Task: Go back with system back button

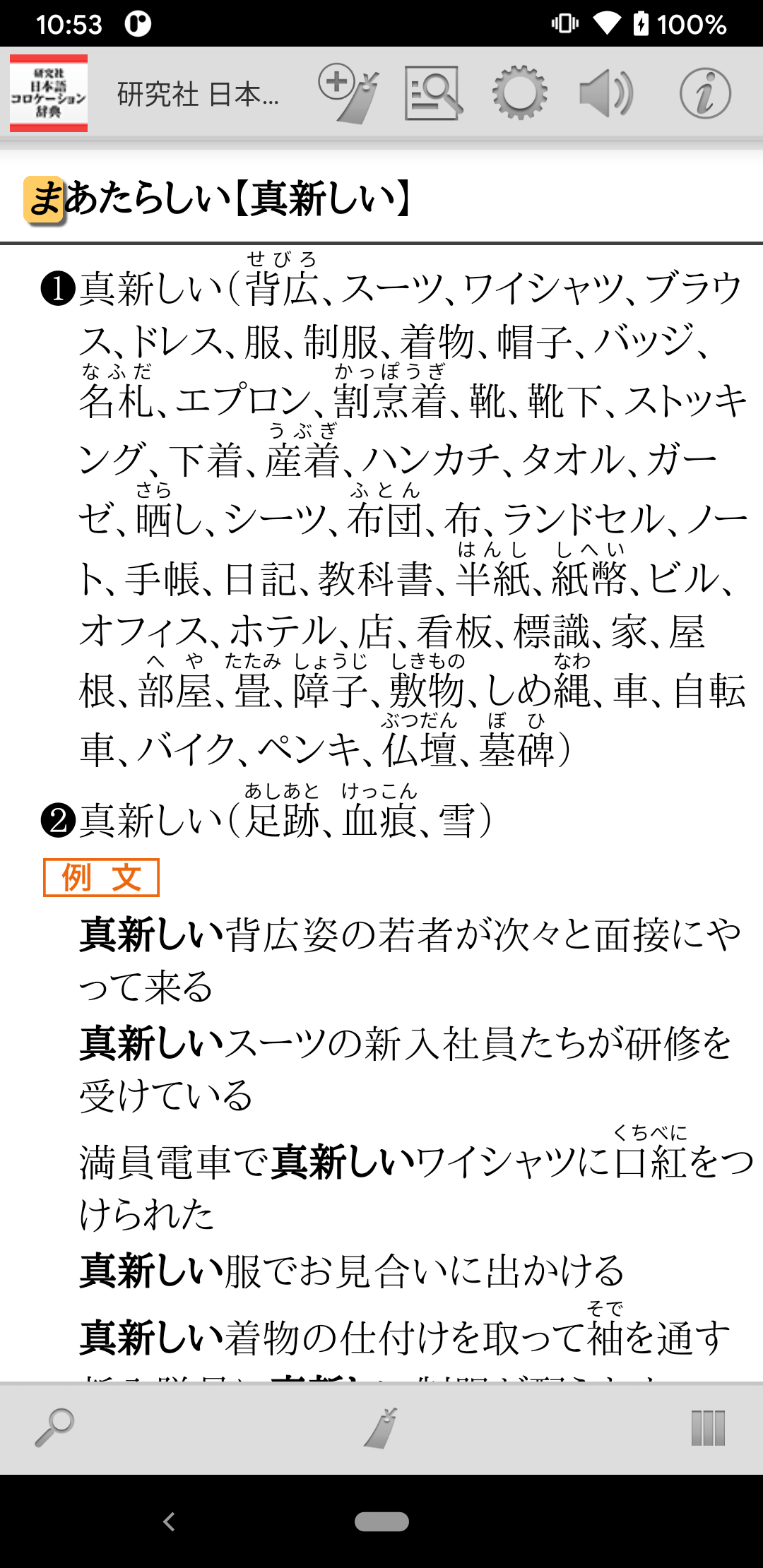Action: click(169, 1521)
